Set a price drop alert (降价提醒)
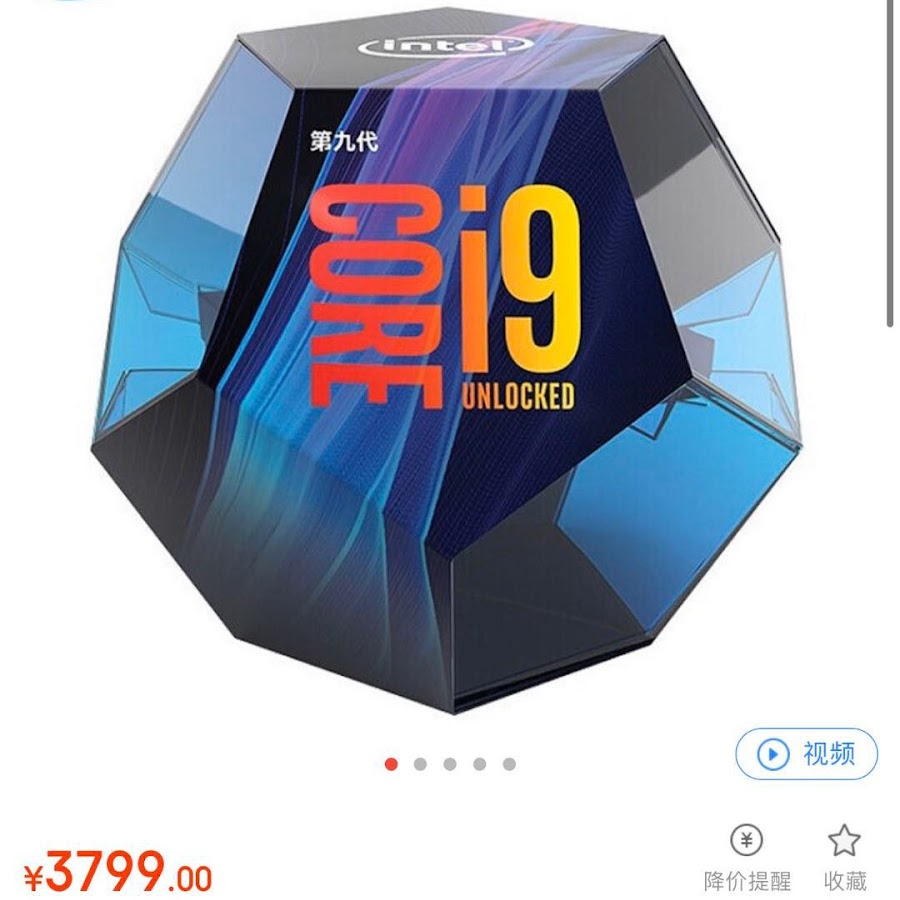900x900 pixels. coord(747,857)
